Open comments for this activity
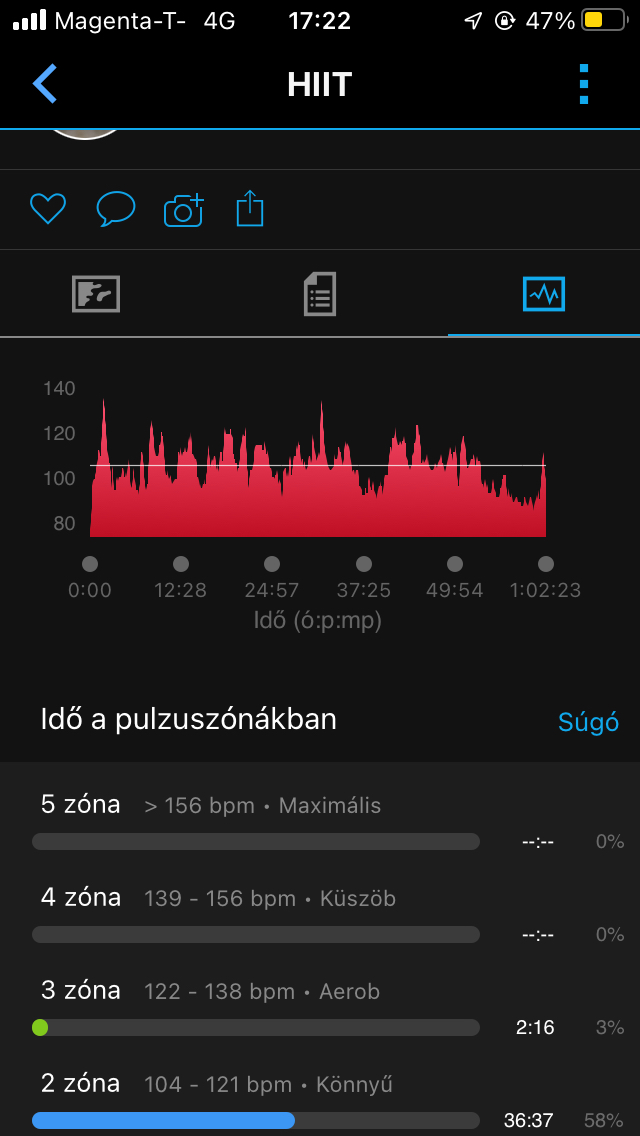 click(115, 209)
